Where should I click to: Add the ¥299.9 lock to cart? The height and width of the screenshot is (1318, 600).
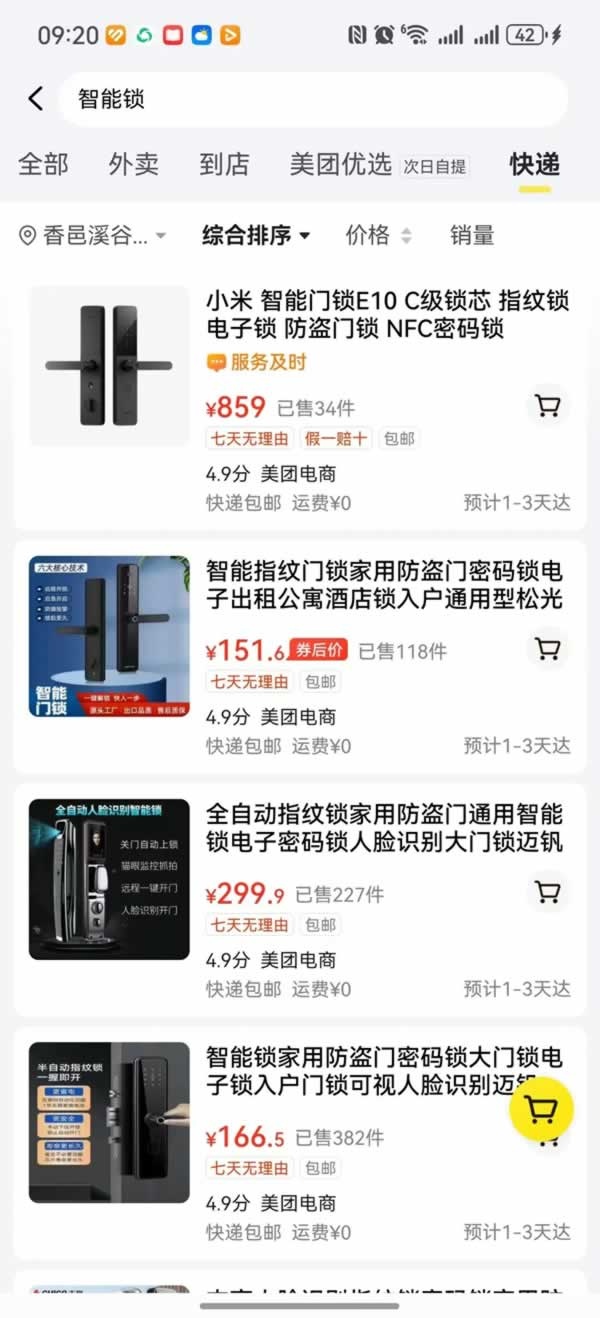click(x=547, y=892)
